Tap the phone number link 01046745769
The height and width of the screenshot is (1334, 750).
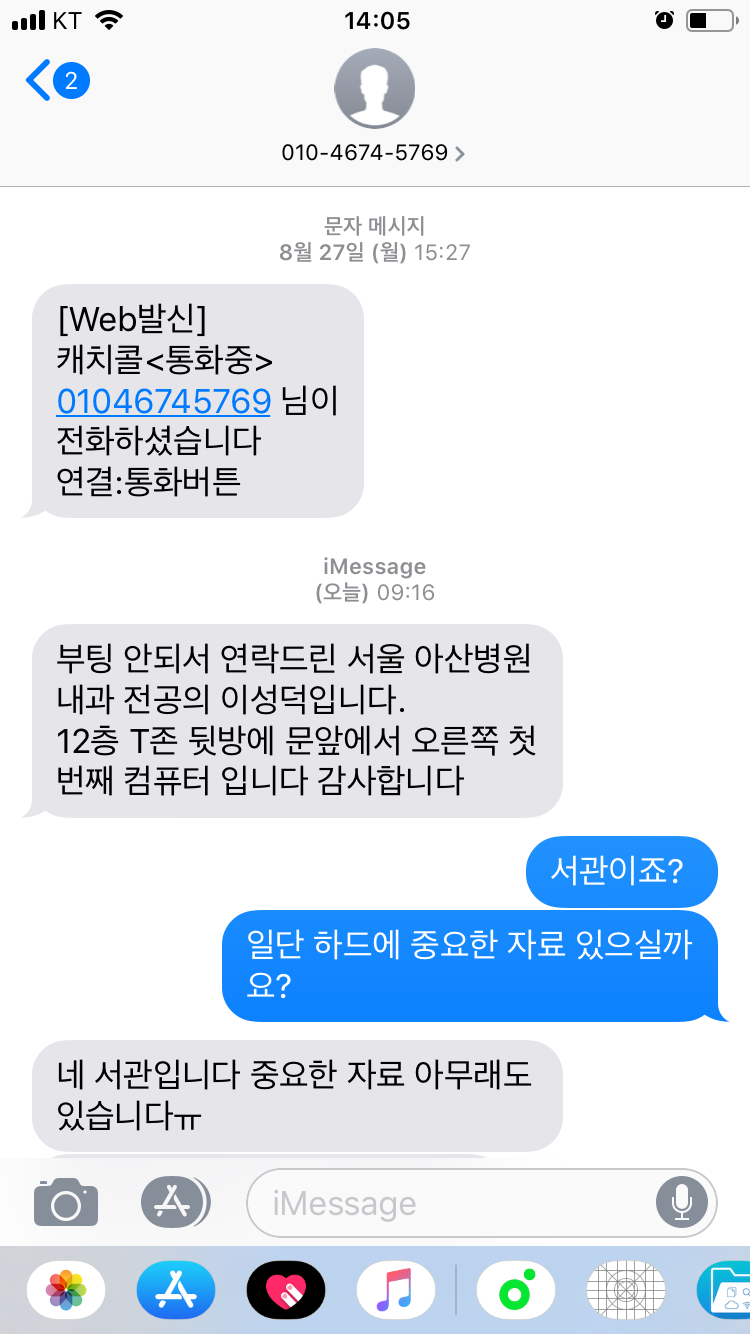164,401
